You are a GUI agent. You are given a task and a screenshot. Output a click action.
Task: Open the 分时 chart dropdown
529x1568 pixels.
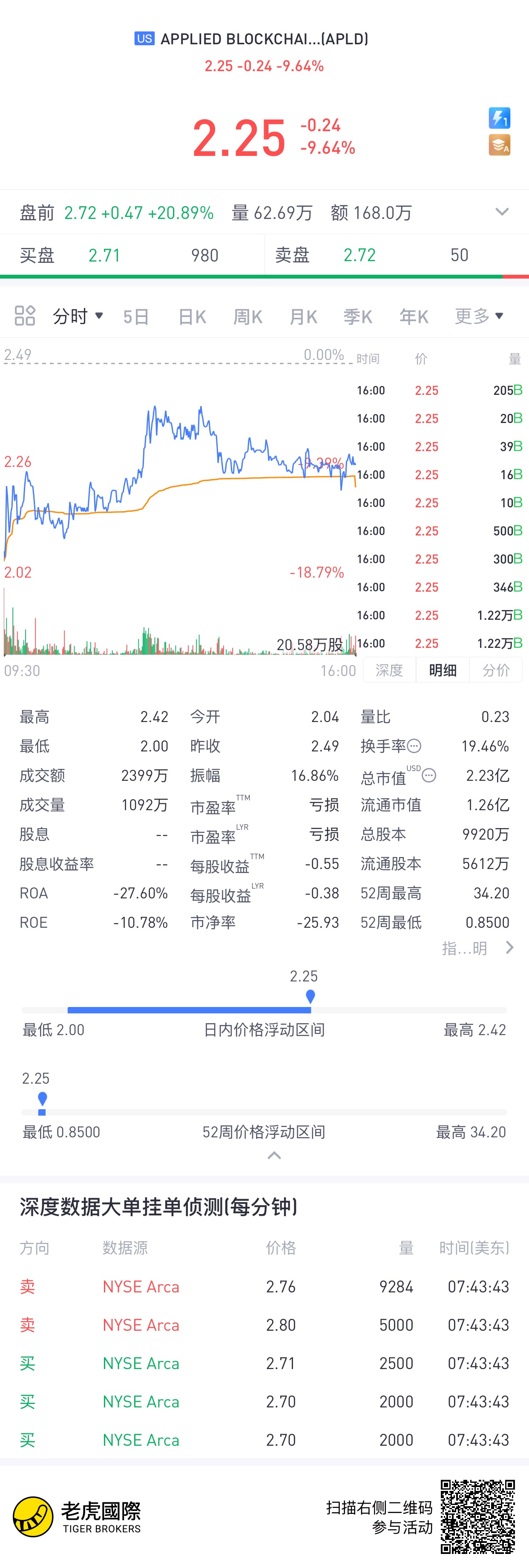pyautogui.click(x=78, y=316)
